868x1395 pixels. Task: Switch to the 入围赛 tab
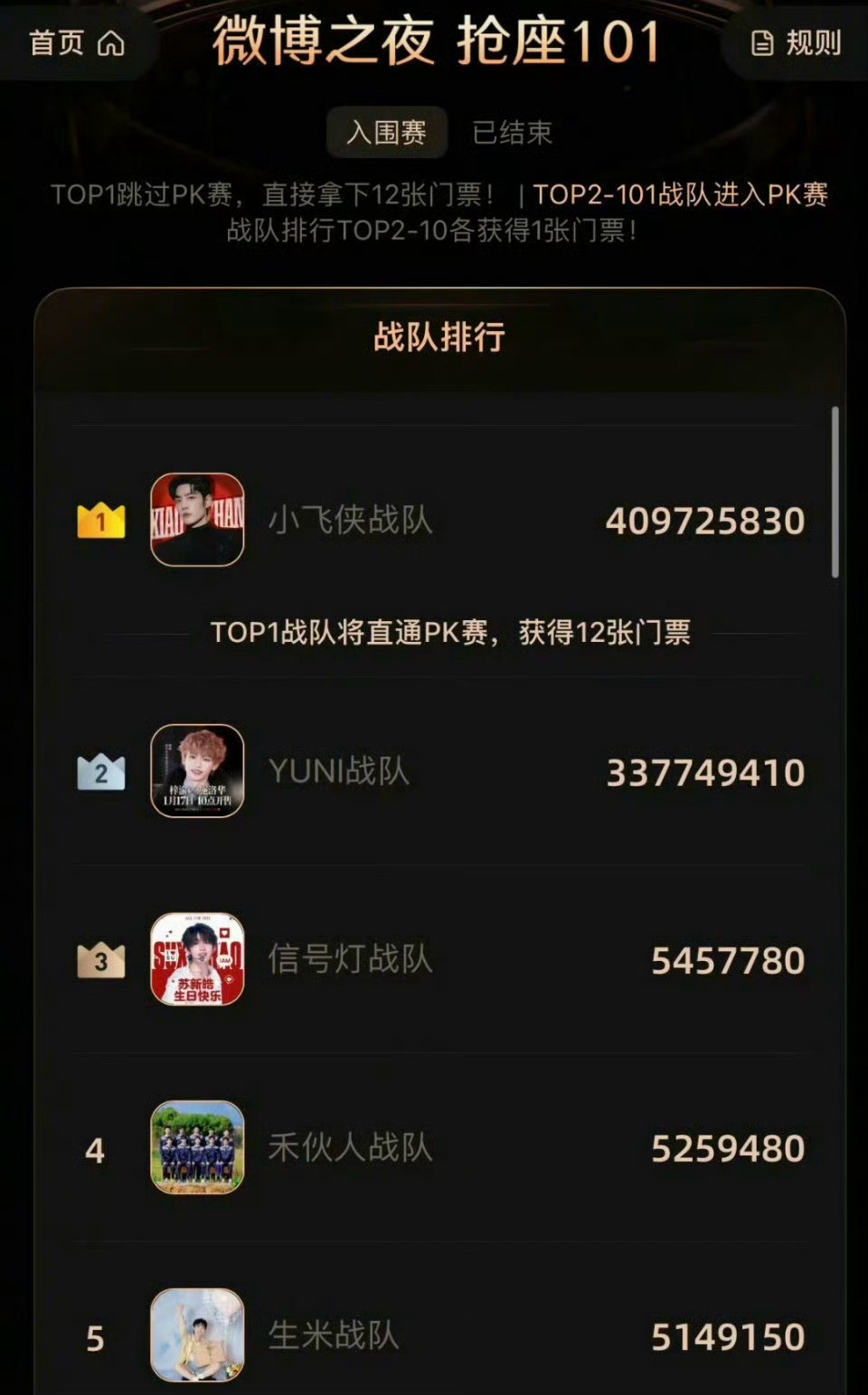click(386, 132)
